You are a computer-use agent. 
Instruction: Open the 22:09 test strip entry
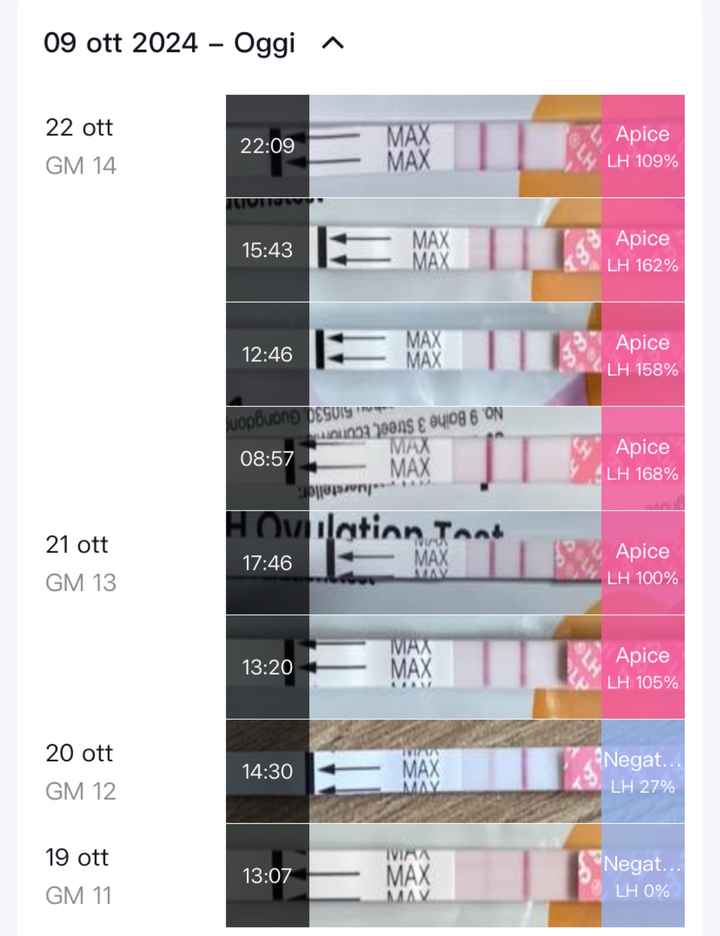455,146
